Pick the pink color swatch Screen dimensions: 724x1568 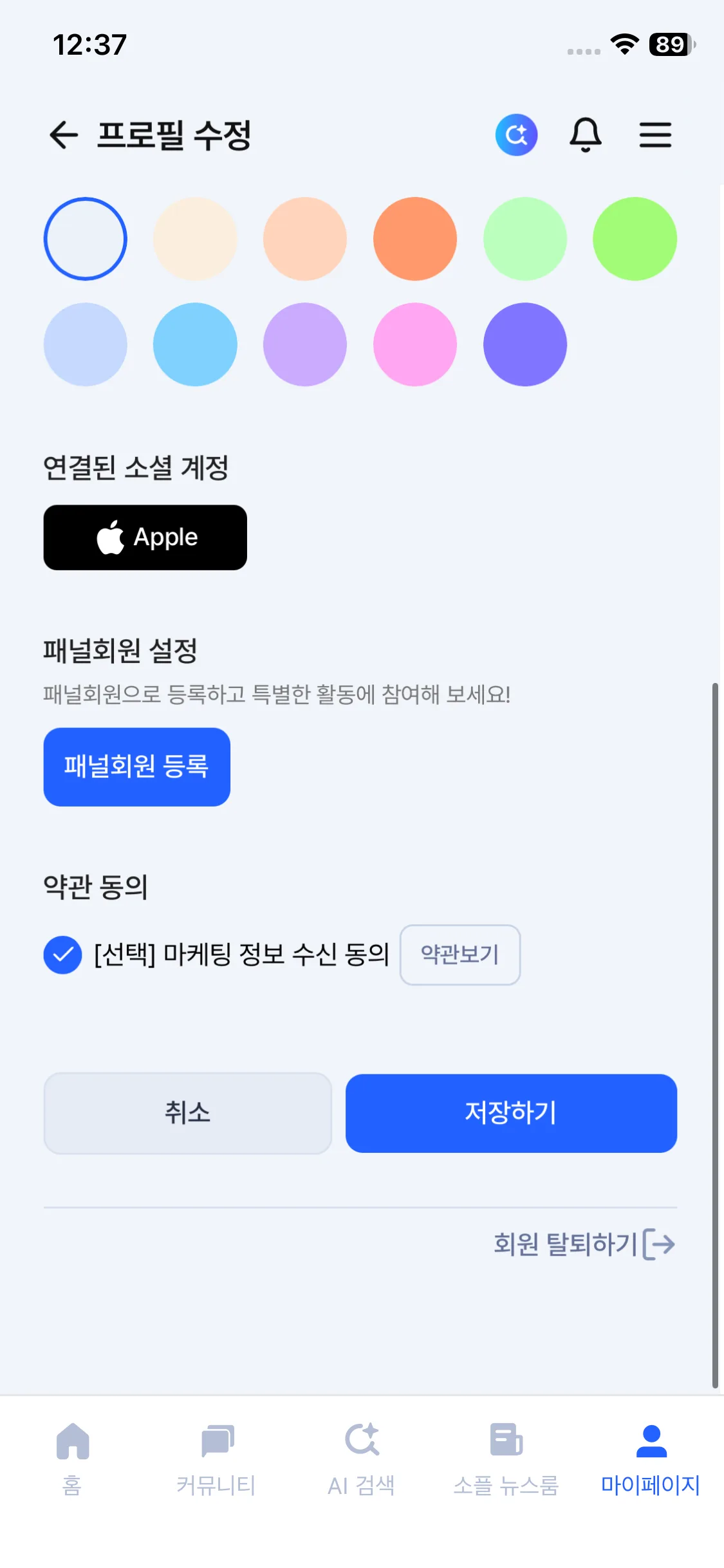(415, 344)
